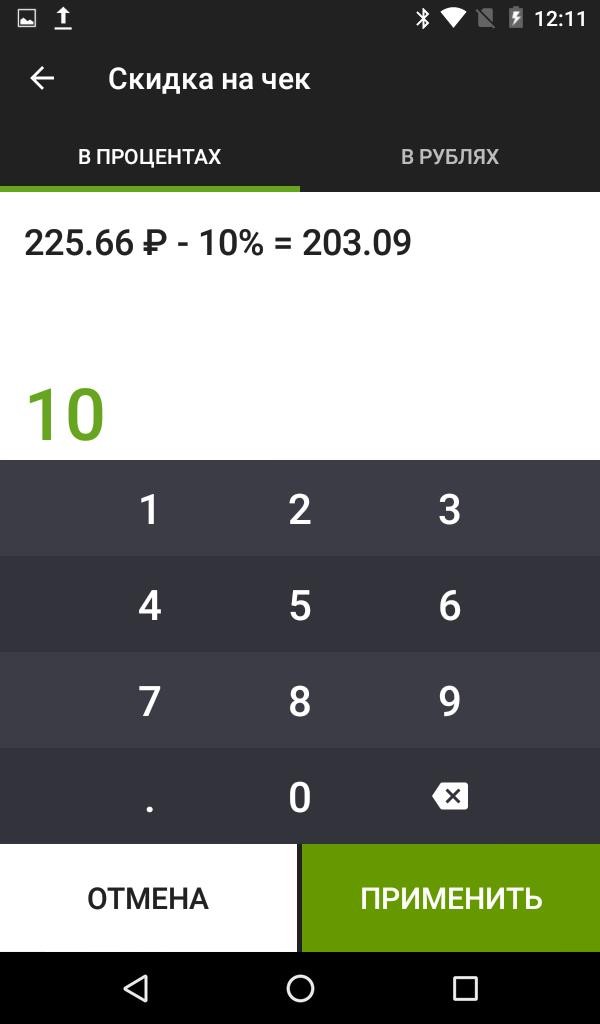This screenshot has width=600, height=1024.
Task: Tap the 8 key
Action: (300, 700)
